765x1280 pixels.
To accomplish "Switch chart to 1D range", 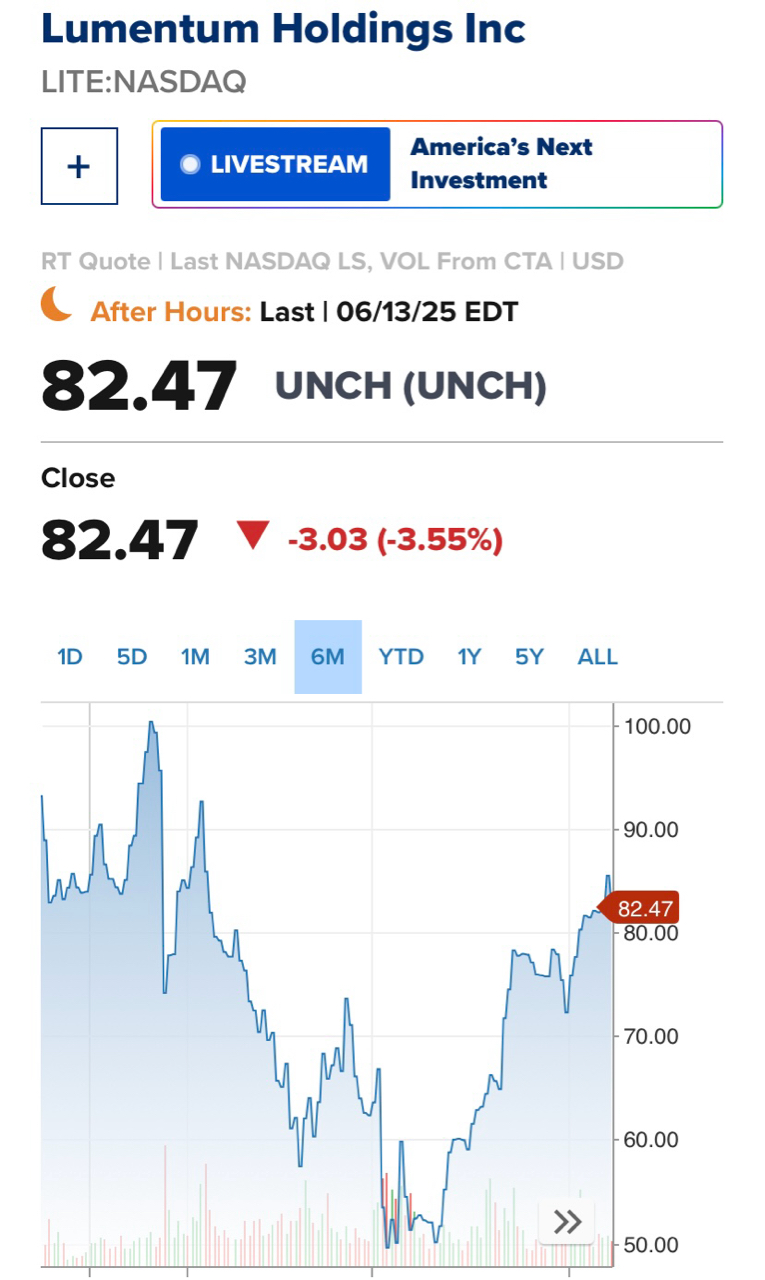I will click(70, 657).
